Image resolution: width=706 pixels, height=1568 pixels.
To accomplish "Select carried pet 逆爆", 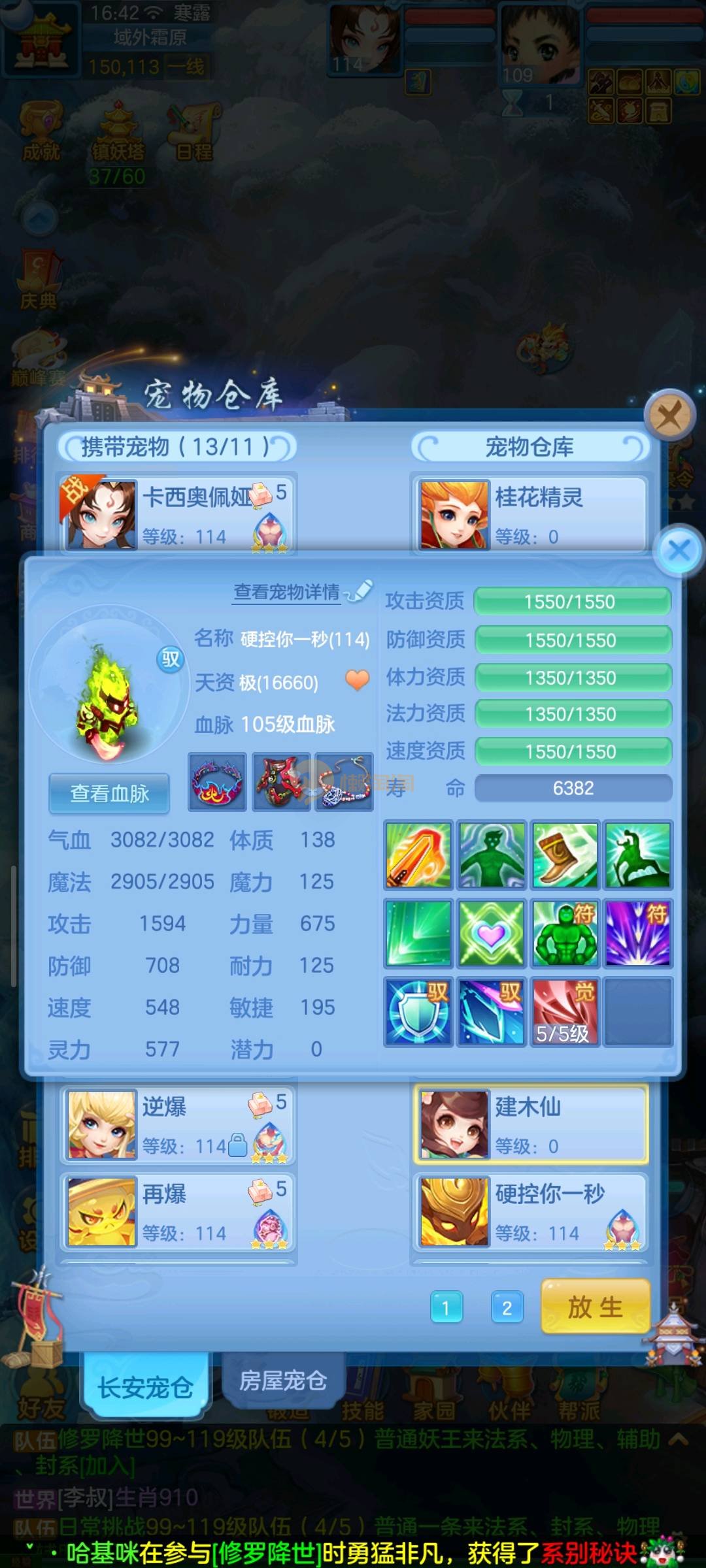I will (x=178, y=1125).
